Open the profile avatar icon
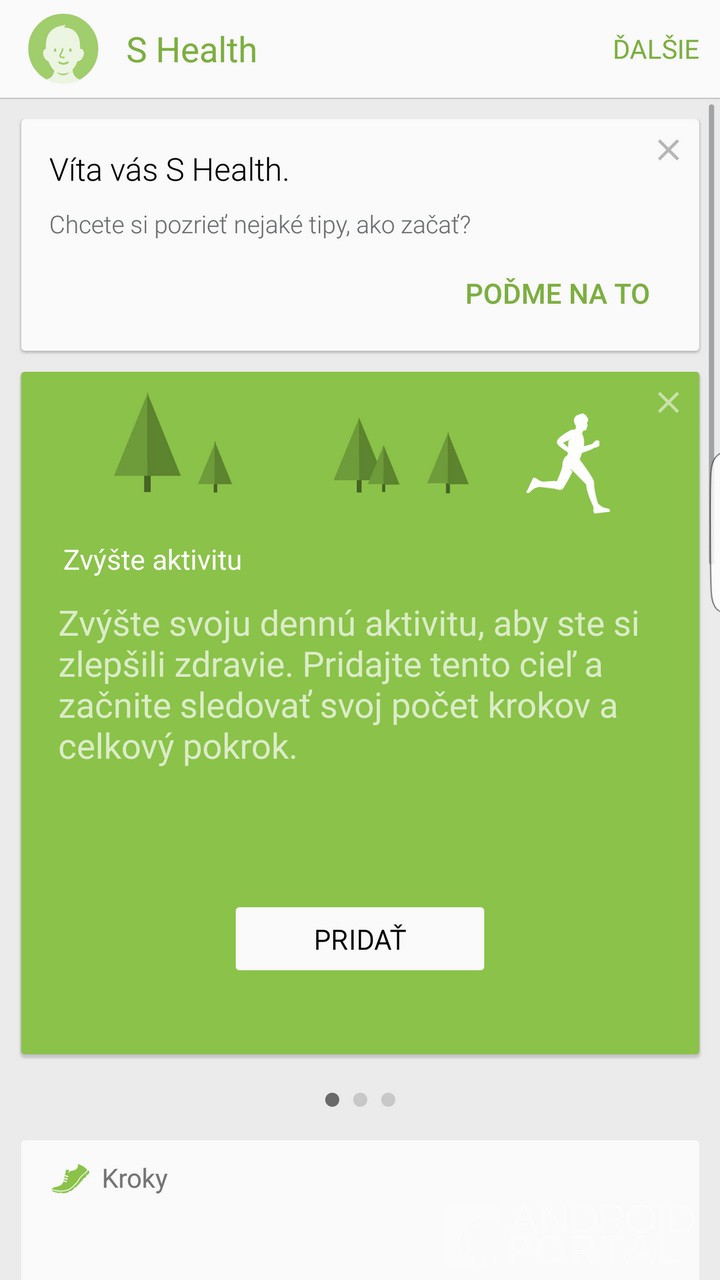The height and width of the screenshot is (1280, 720). click(63, 49)
